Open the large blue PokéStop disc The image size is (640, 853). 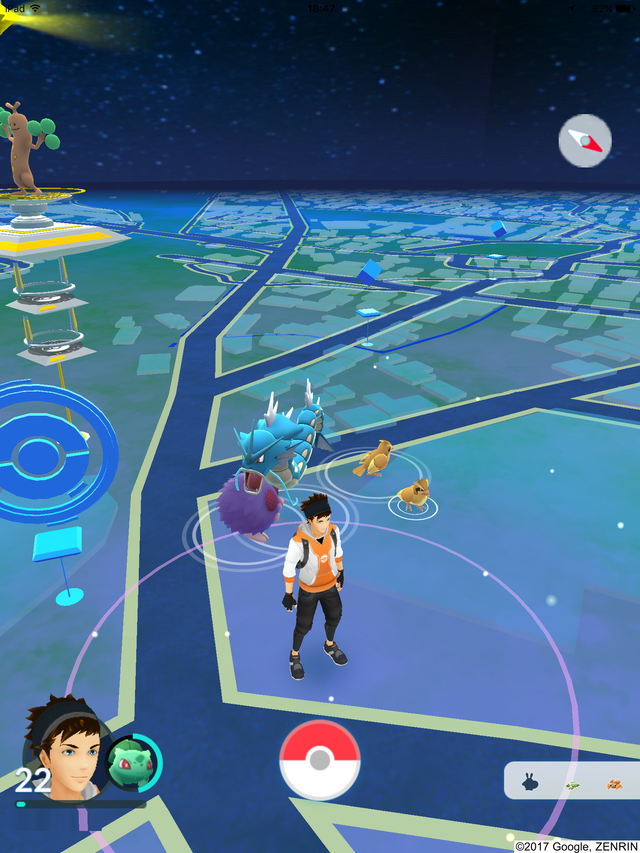(43, 455)
